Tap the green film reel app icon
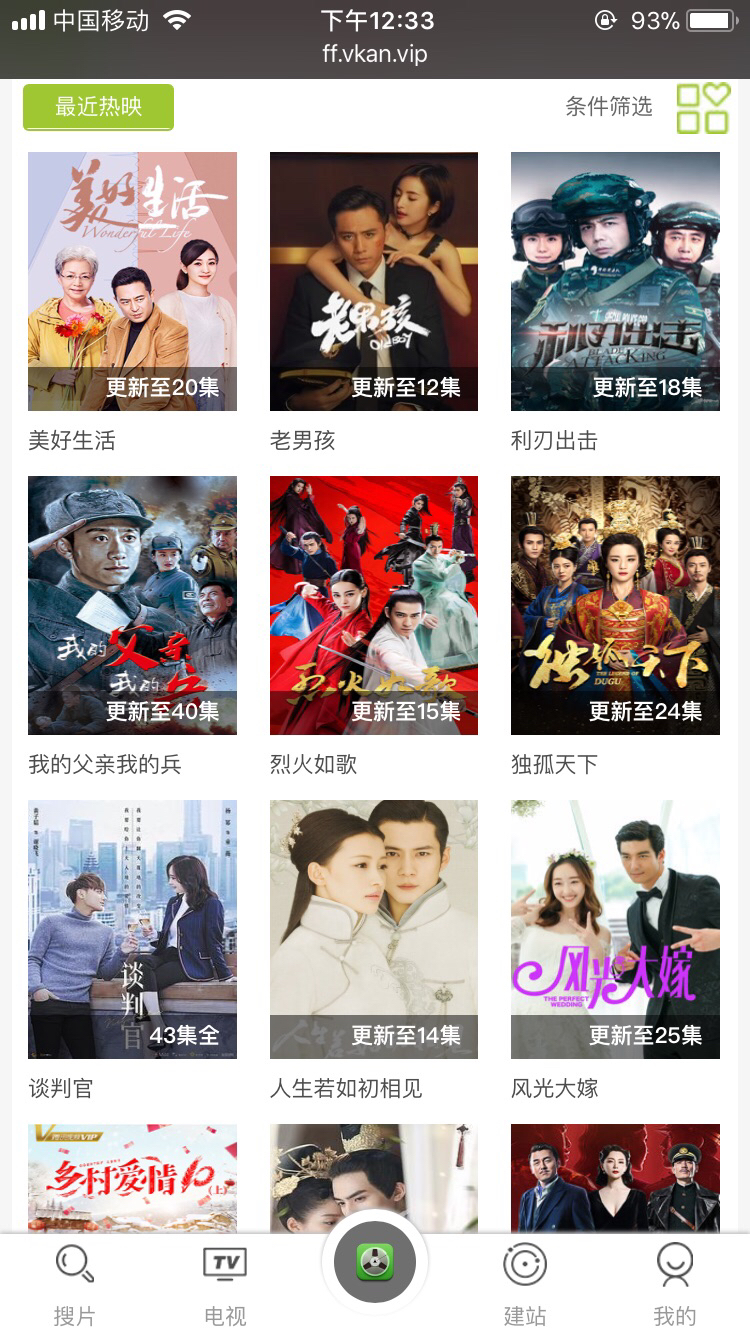Viewport: 750px width, 1334px height. pos(374,1262)
